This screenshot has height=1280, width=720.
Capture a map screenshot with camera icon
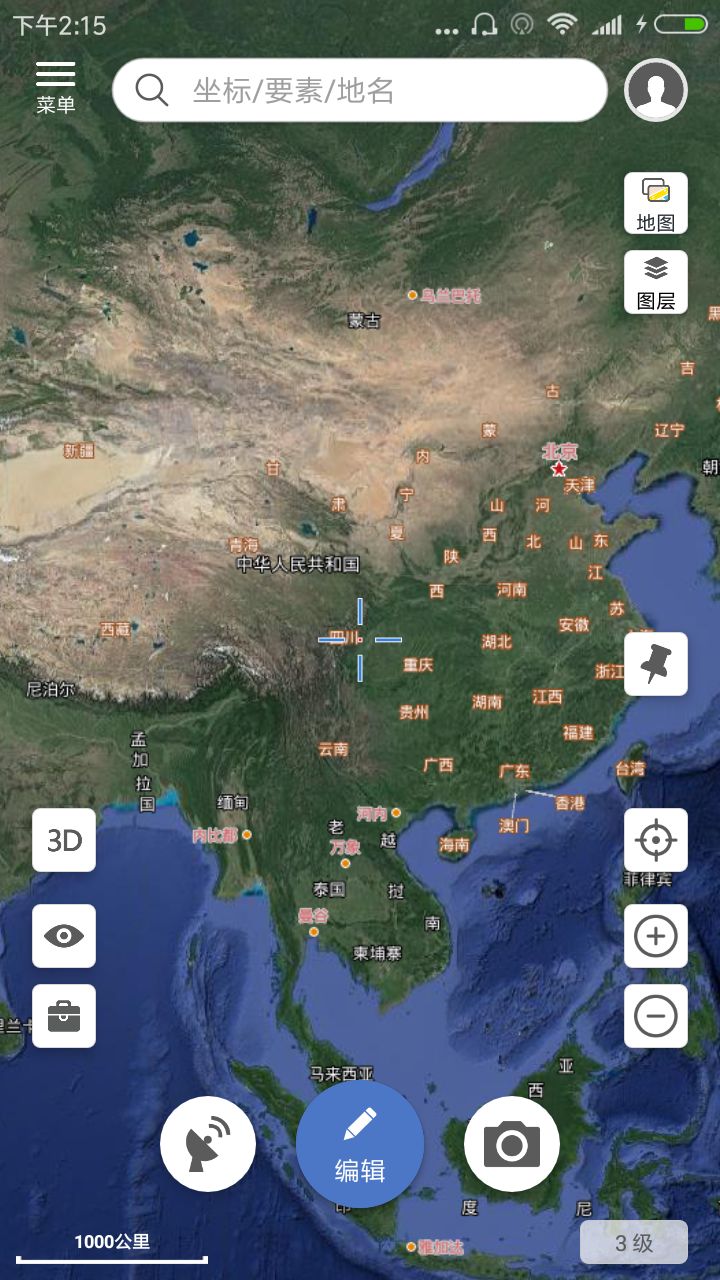511,1143
